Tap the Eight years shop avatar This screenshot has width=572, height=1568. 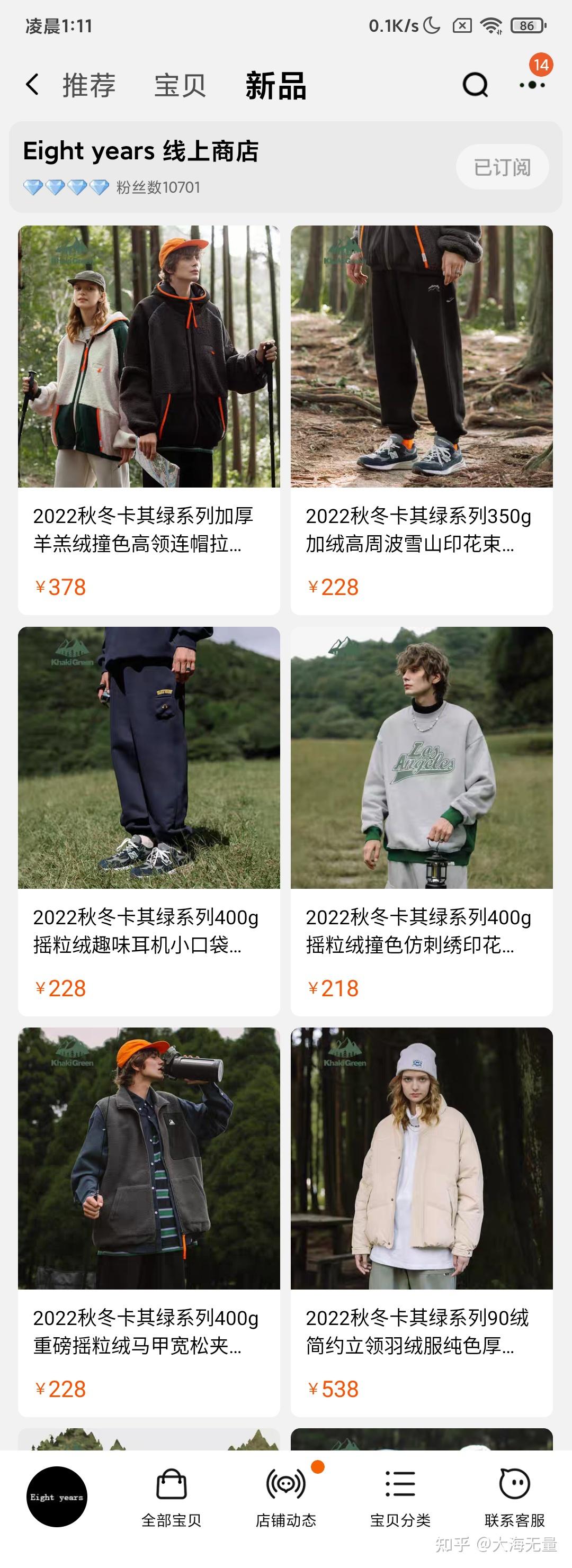(57, 1497)
